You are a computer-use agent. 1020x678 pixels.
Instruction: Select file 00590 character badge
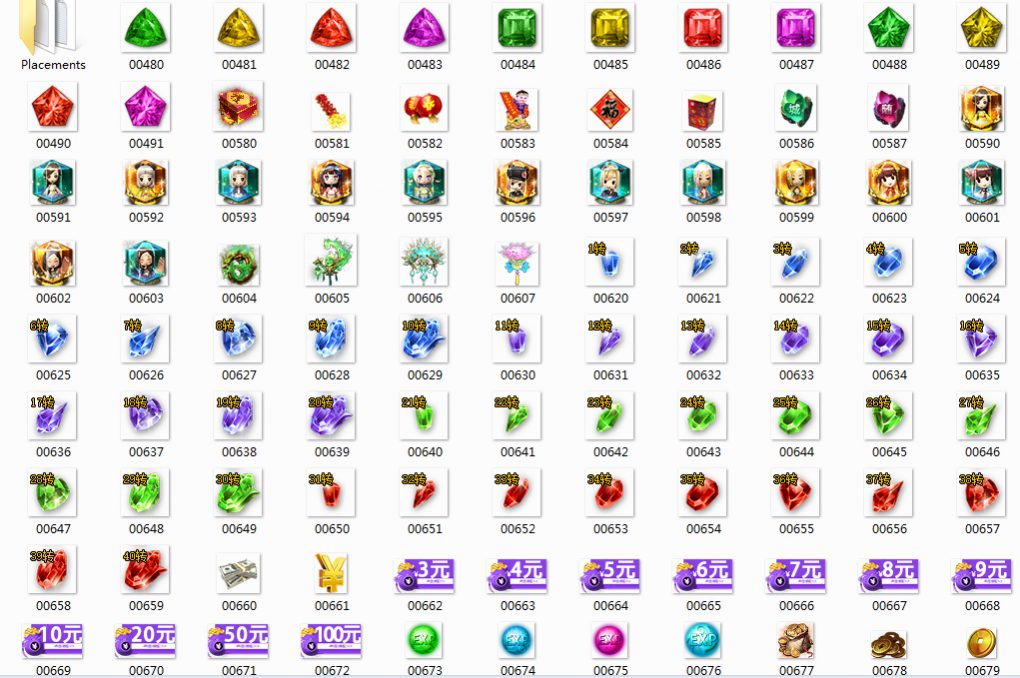[981, 107]
